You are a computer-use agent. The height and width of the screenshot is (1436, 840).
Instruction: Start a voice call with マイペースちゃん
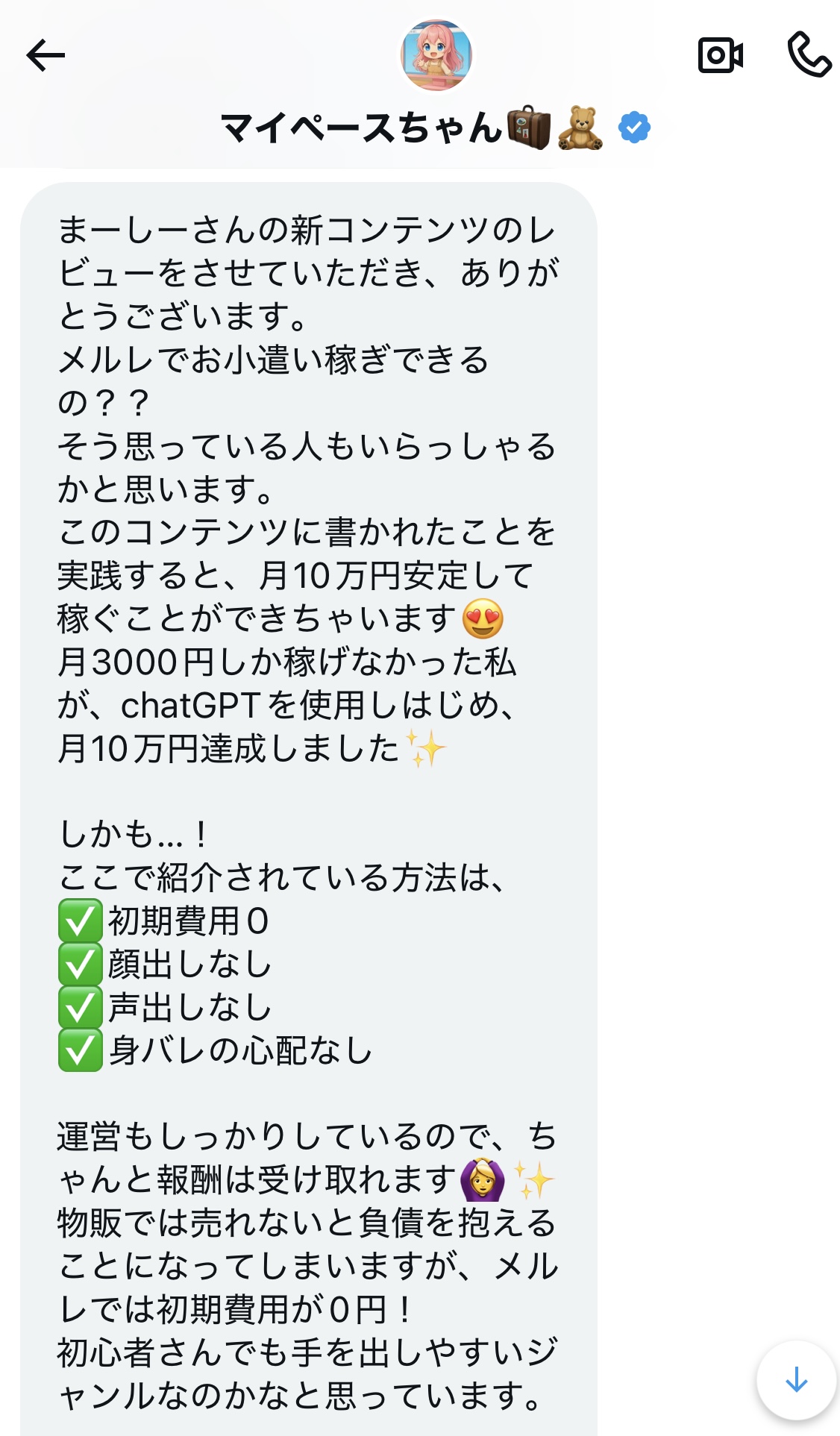tap(809, 54)
